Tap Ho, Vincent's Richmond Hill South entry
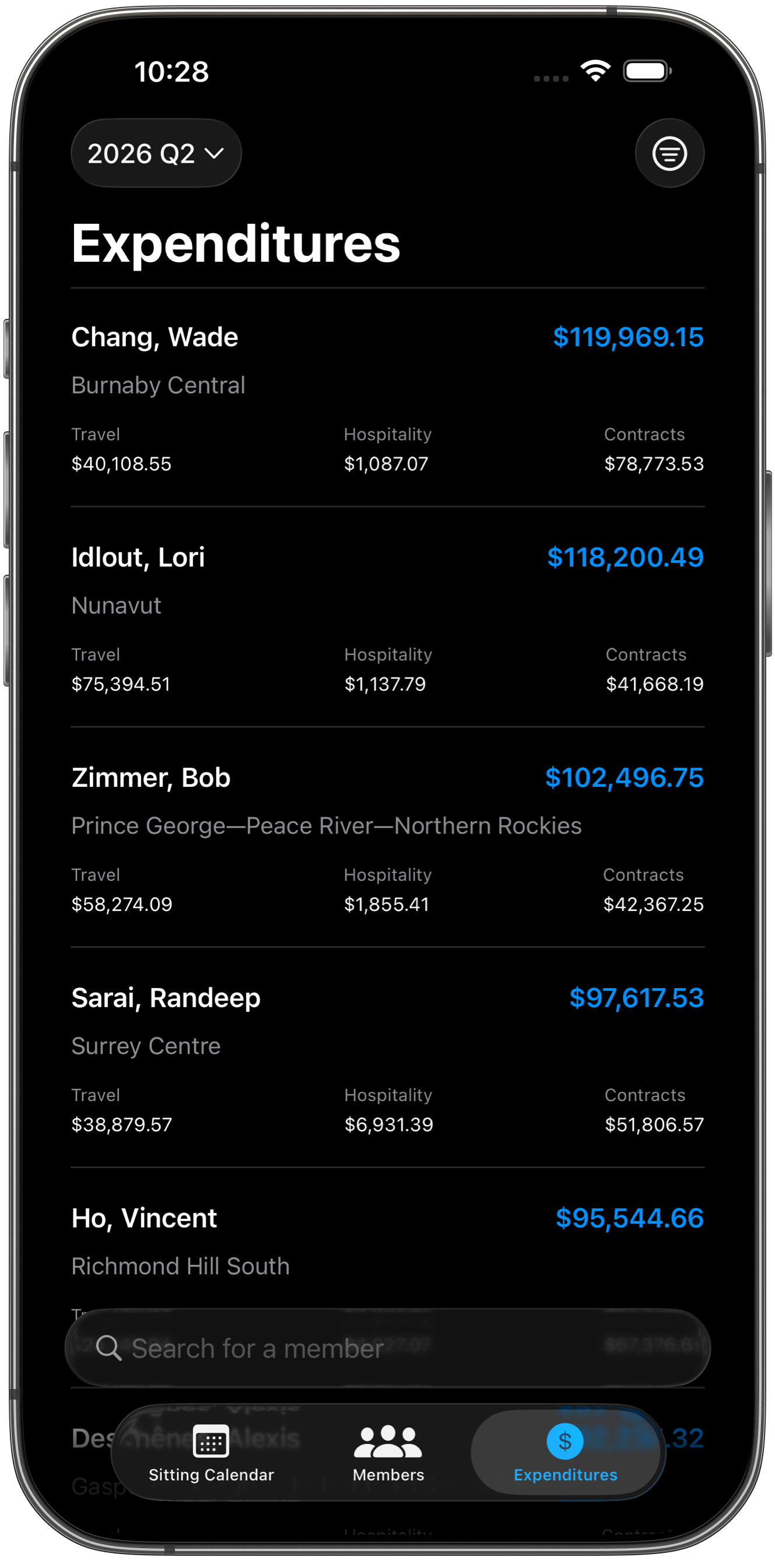This screenshot has height=1568, width=775. [x=387, y=1242]
